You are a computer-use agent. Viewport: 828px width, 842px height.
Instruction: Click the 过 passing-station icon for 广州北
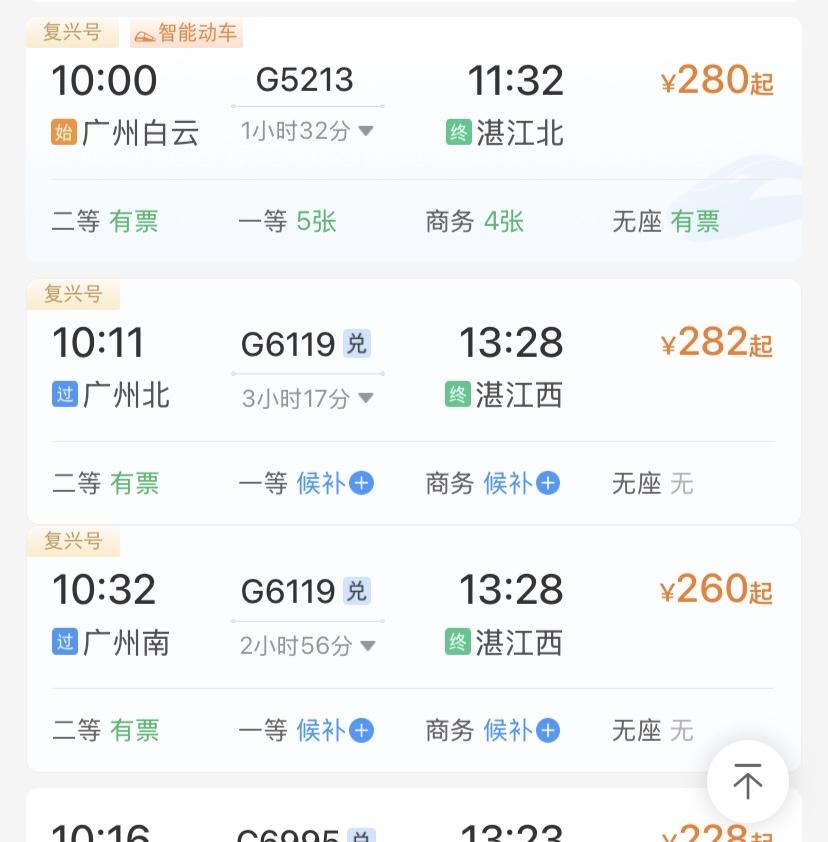(x=64, y=394)
